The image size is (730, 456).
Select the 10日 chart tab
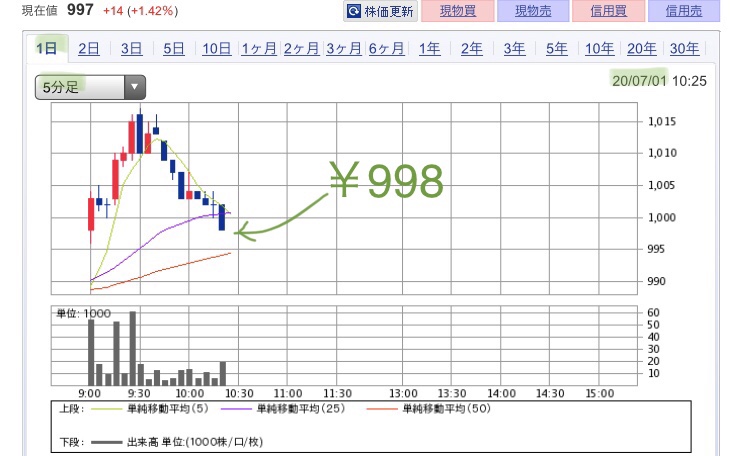point(216,49)
